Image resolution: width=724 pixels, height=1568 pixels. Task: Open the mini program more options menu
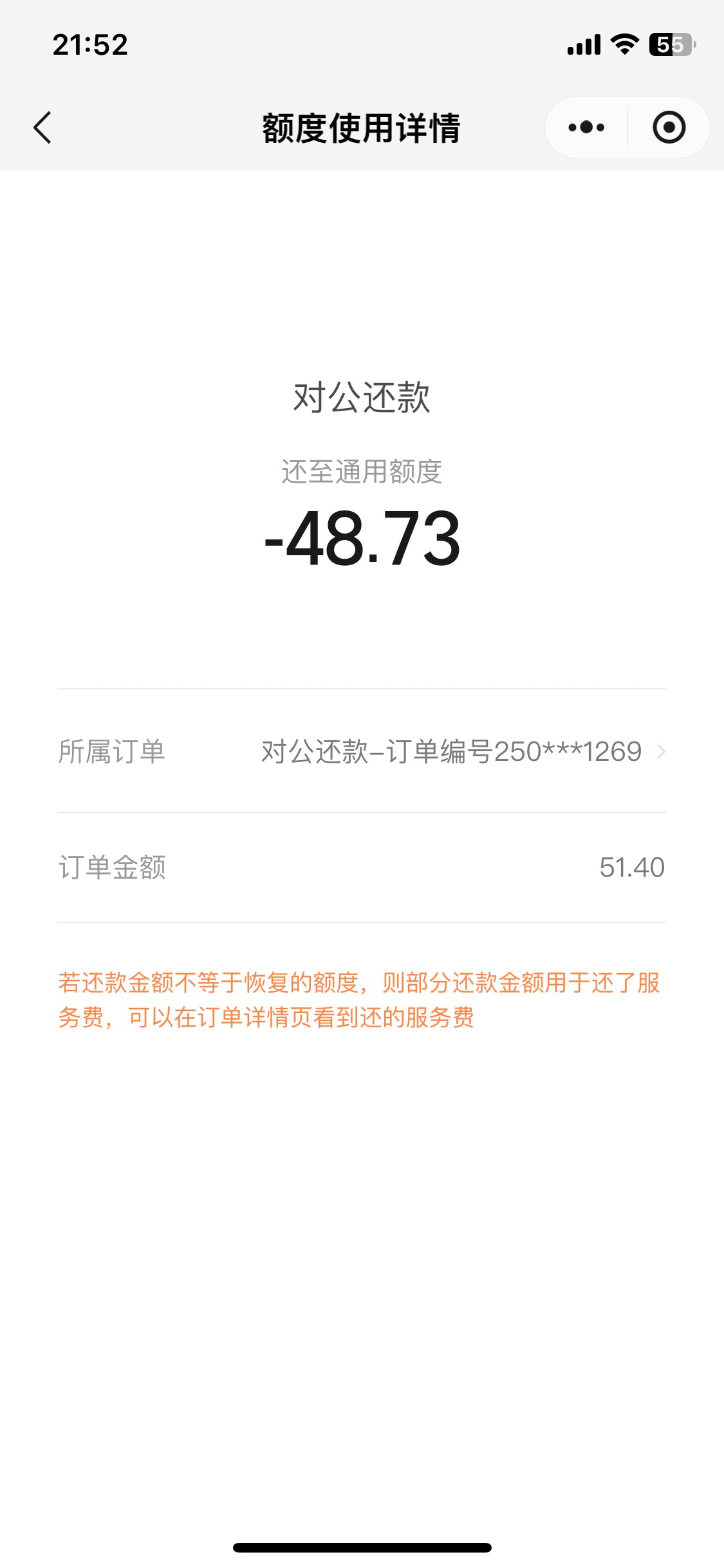coord(586,127)
